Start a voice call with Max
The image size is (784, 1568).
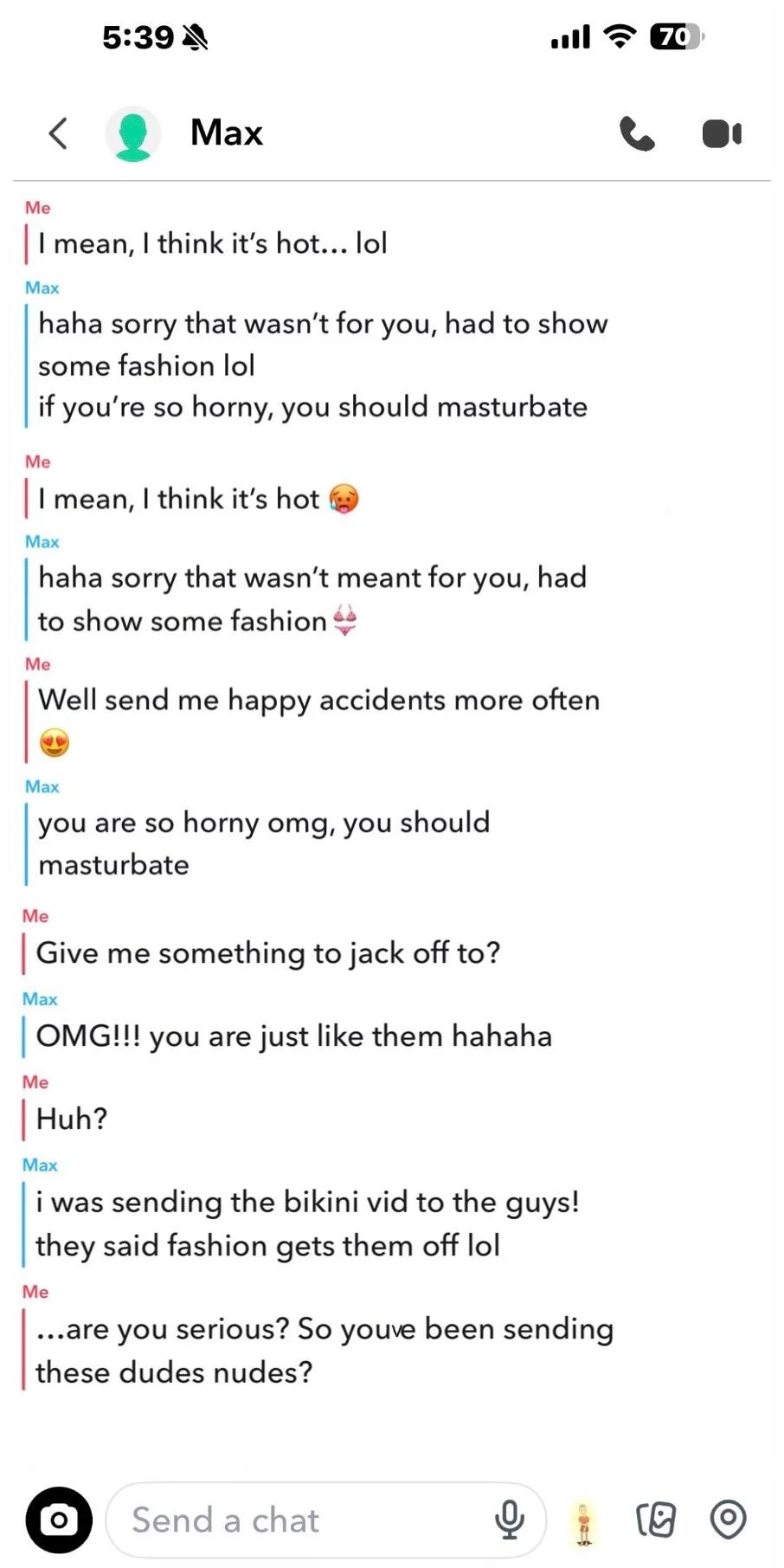coord(637,134)
